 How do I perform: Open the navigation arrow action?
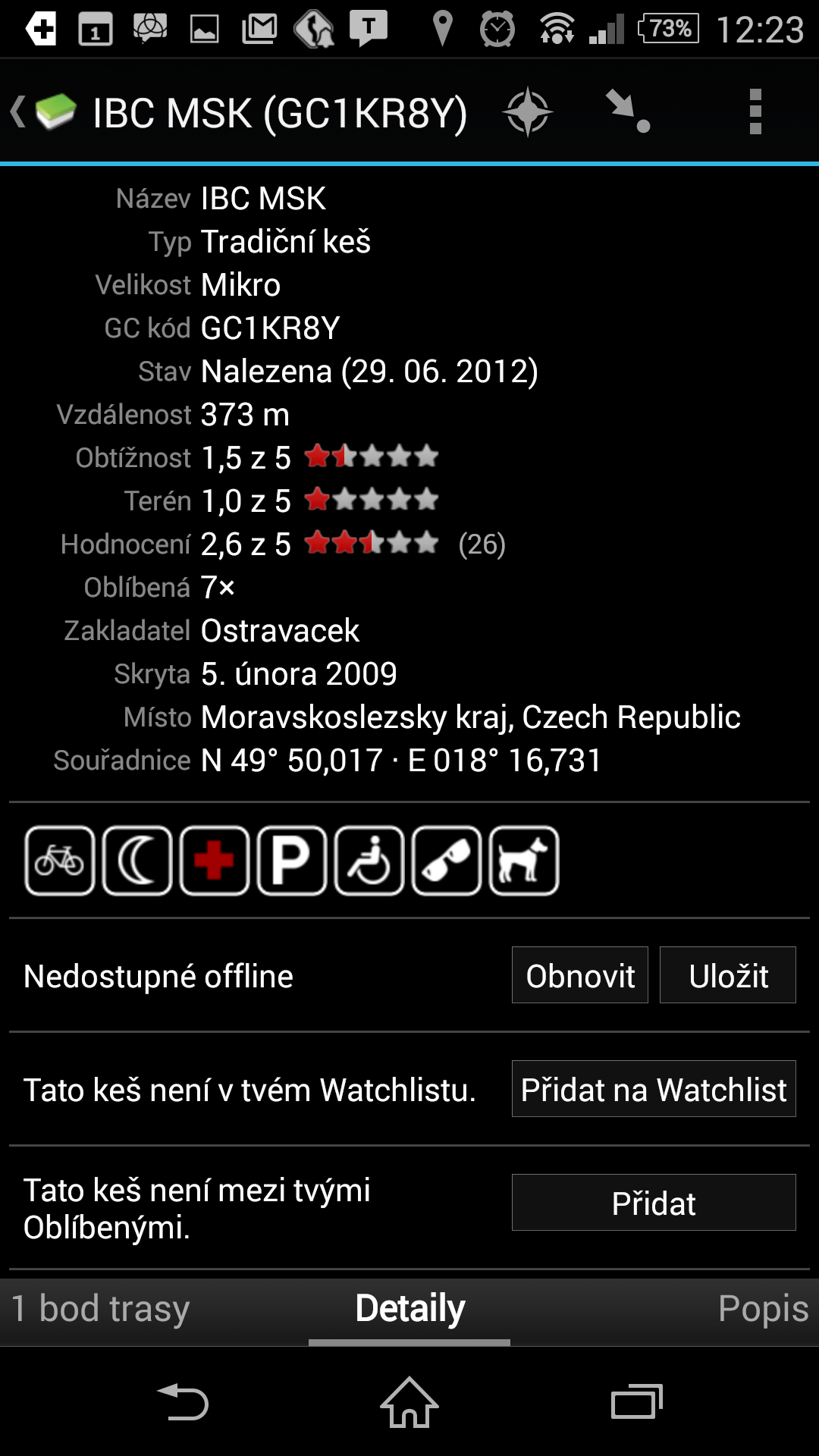click(x=628, y=112)
